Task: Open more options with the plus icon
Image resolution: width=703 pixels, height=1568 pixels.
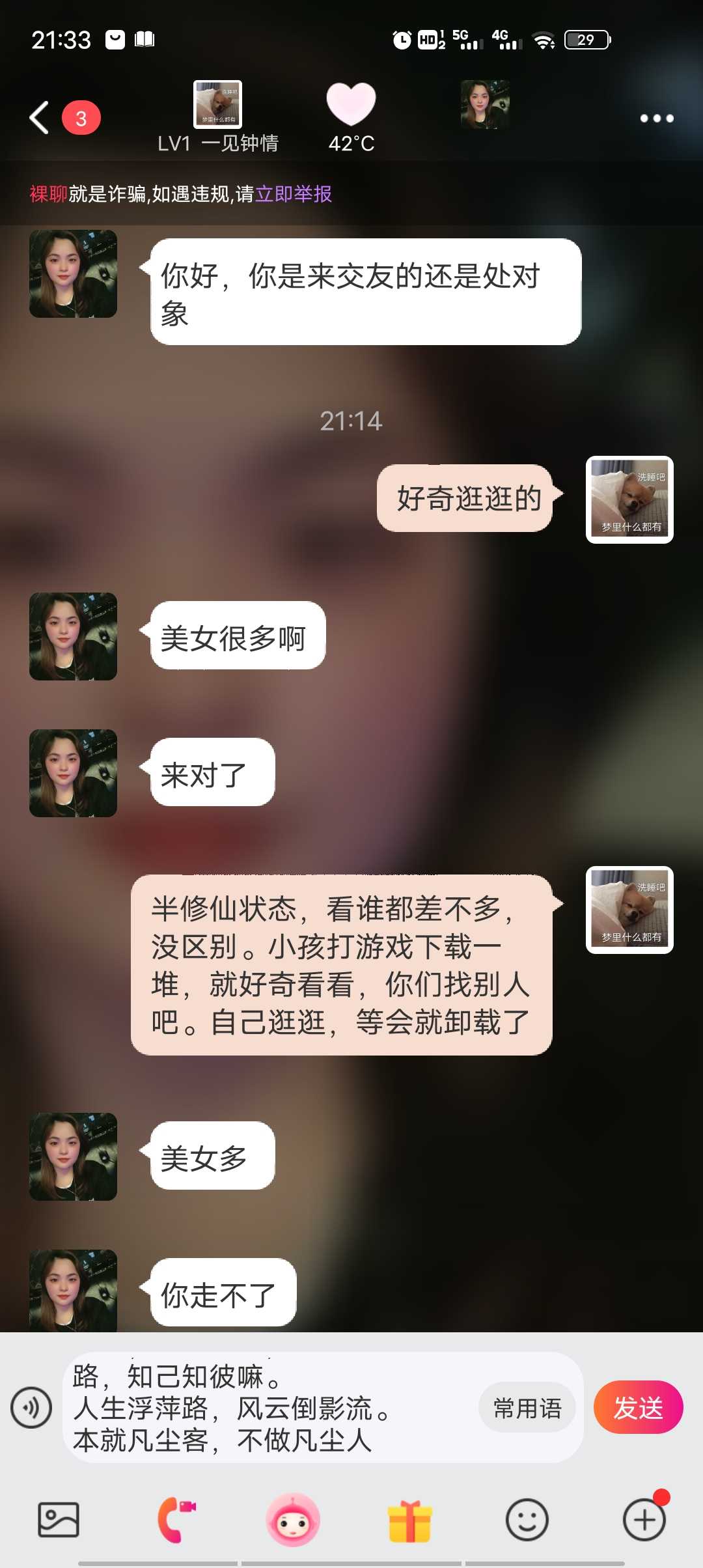Action: (x=644, y=1520)
